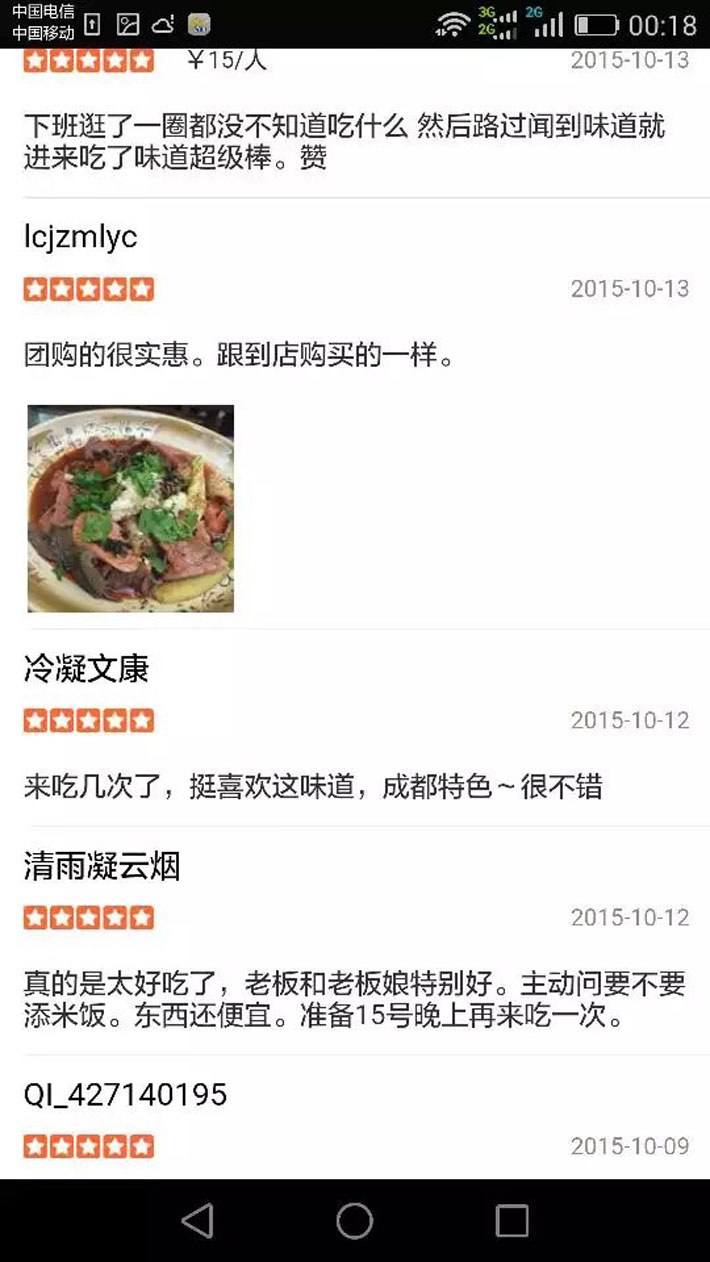Open reviewer QI_427140195's profile

point(126,1094)
